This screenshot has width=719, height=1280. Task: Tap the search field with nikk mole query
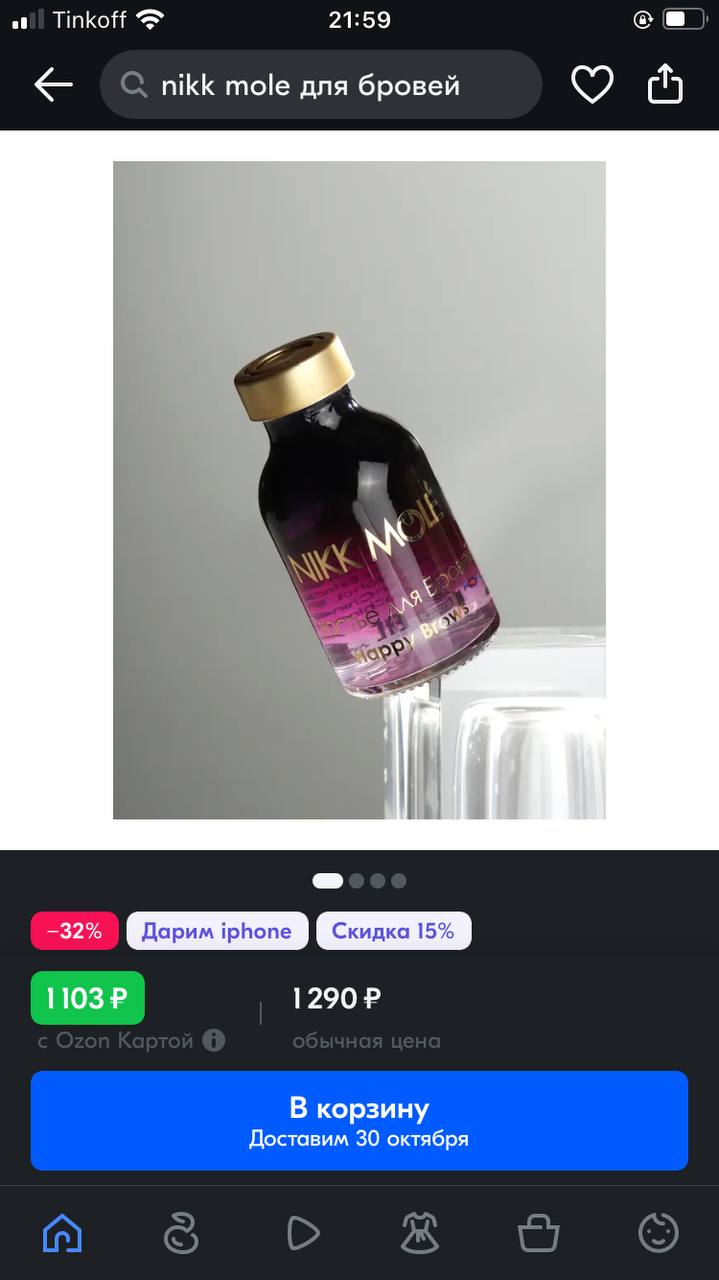(x=320, y=85)
